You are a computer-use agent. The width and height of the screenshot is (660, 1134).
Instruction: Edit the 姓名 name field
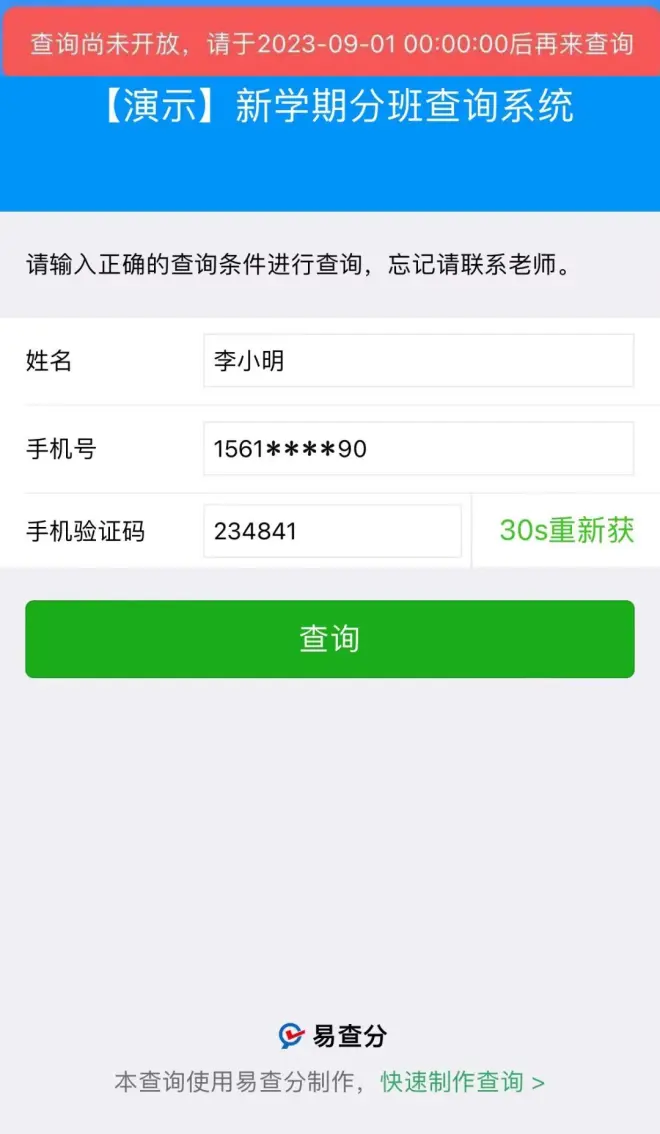[x=418, y=361]
